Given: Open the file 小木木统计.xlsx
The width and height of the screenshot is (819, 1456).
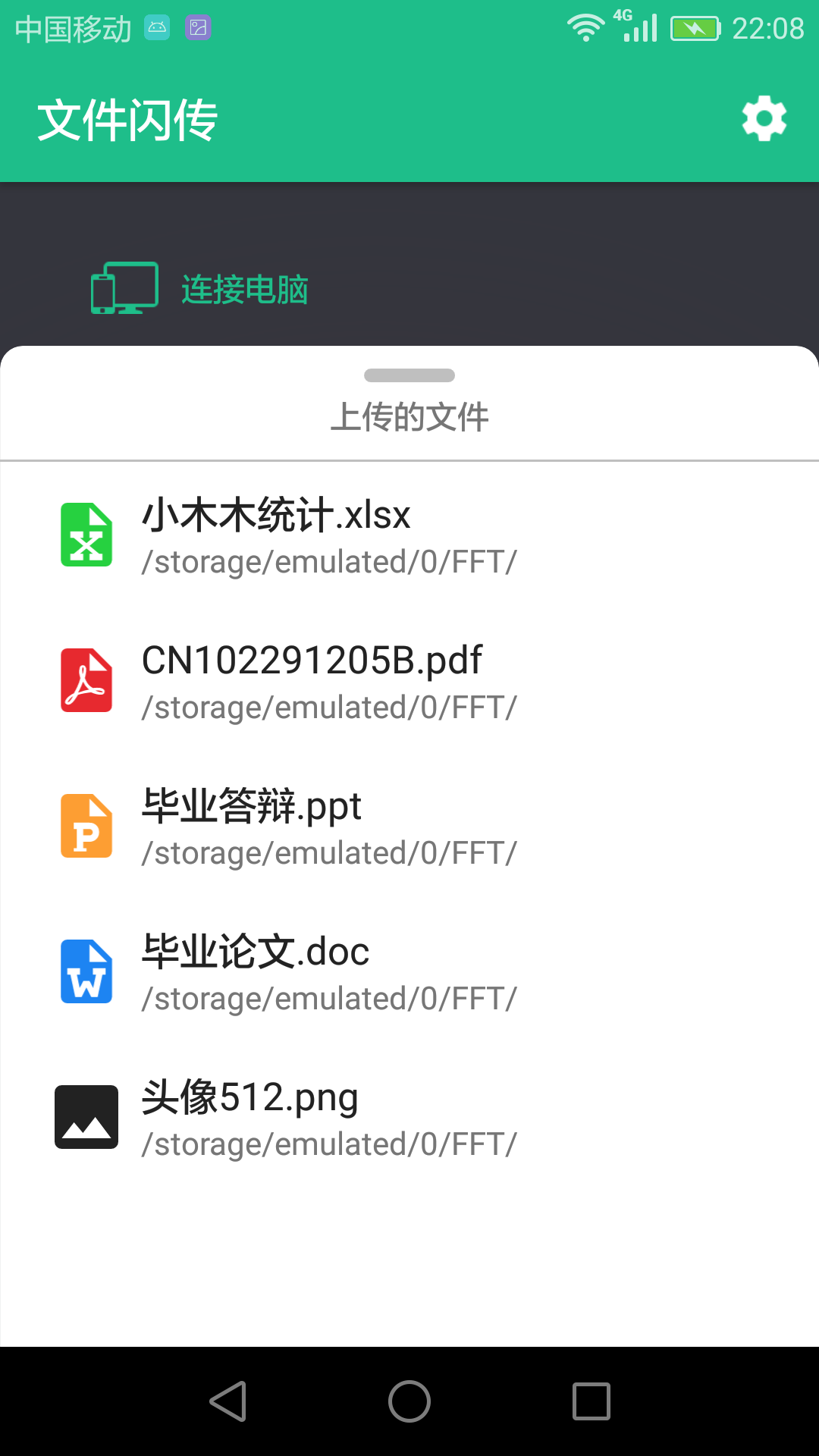Looking at the screenshot, I should click(409, 535).
